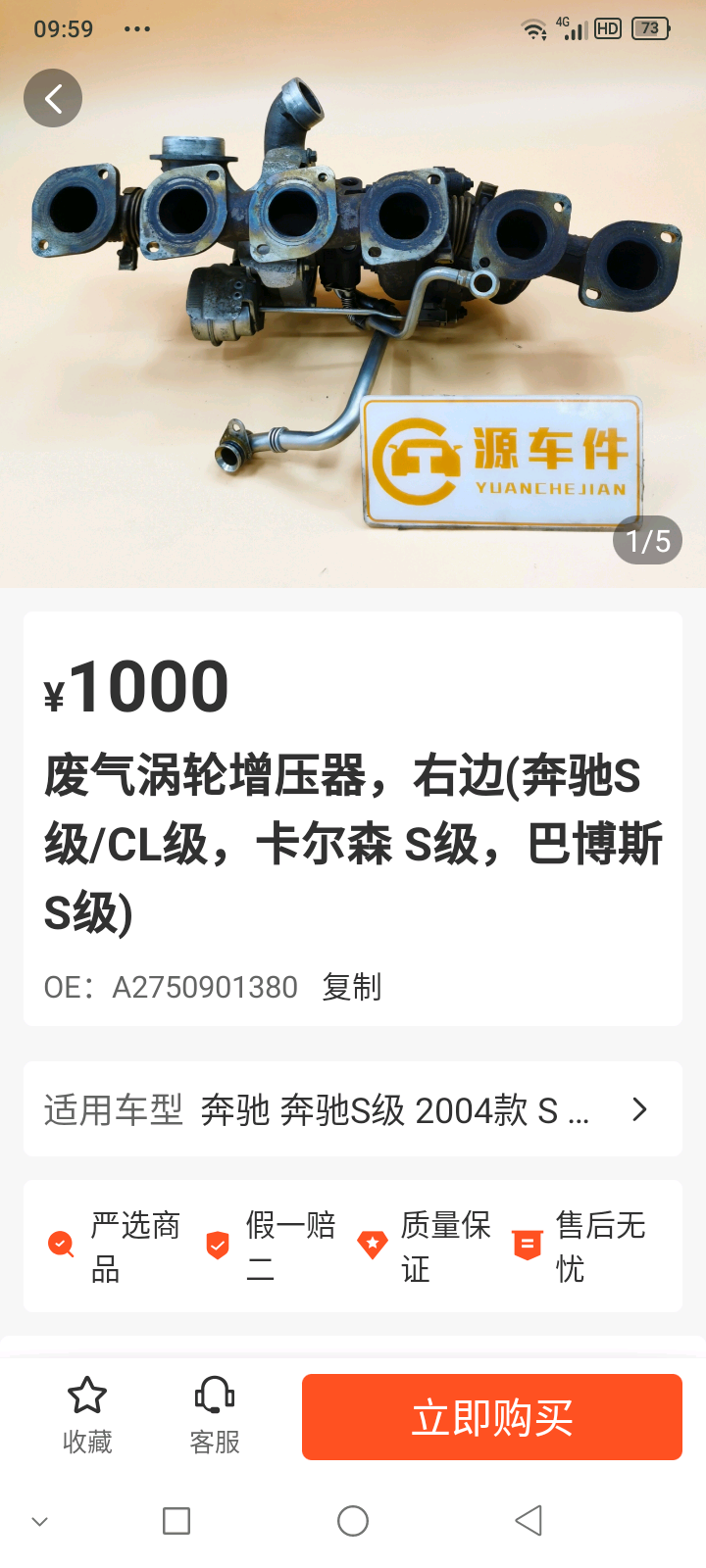
Task: View the service guarantees row starting with 严选商品
Action: [353, 1246]
